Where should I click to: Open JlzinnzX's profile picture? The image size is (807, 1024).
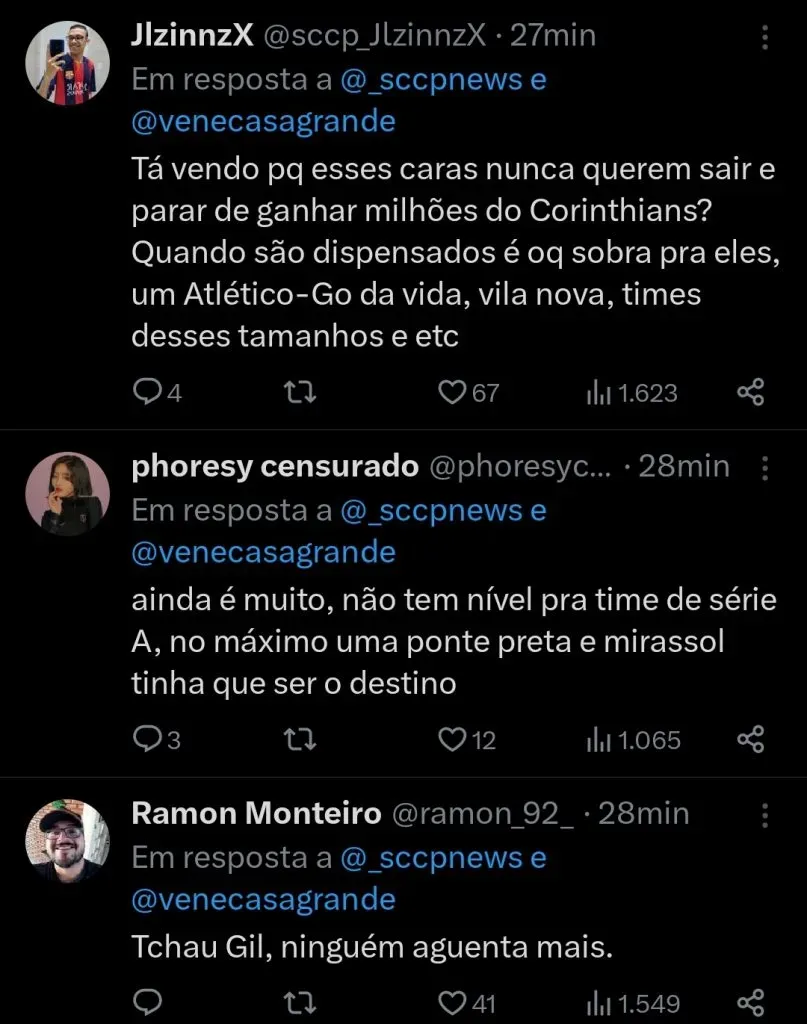click(67, 62)
